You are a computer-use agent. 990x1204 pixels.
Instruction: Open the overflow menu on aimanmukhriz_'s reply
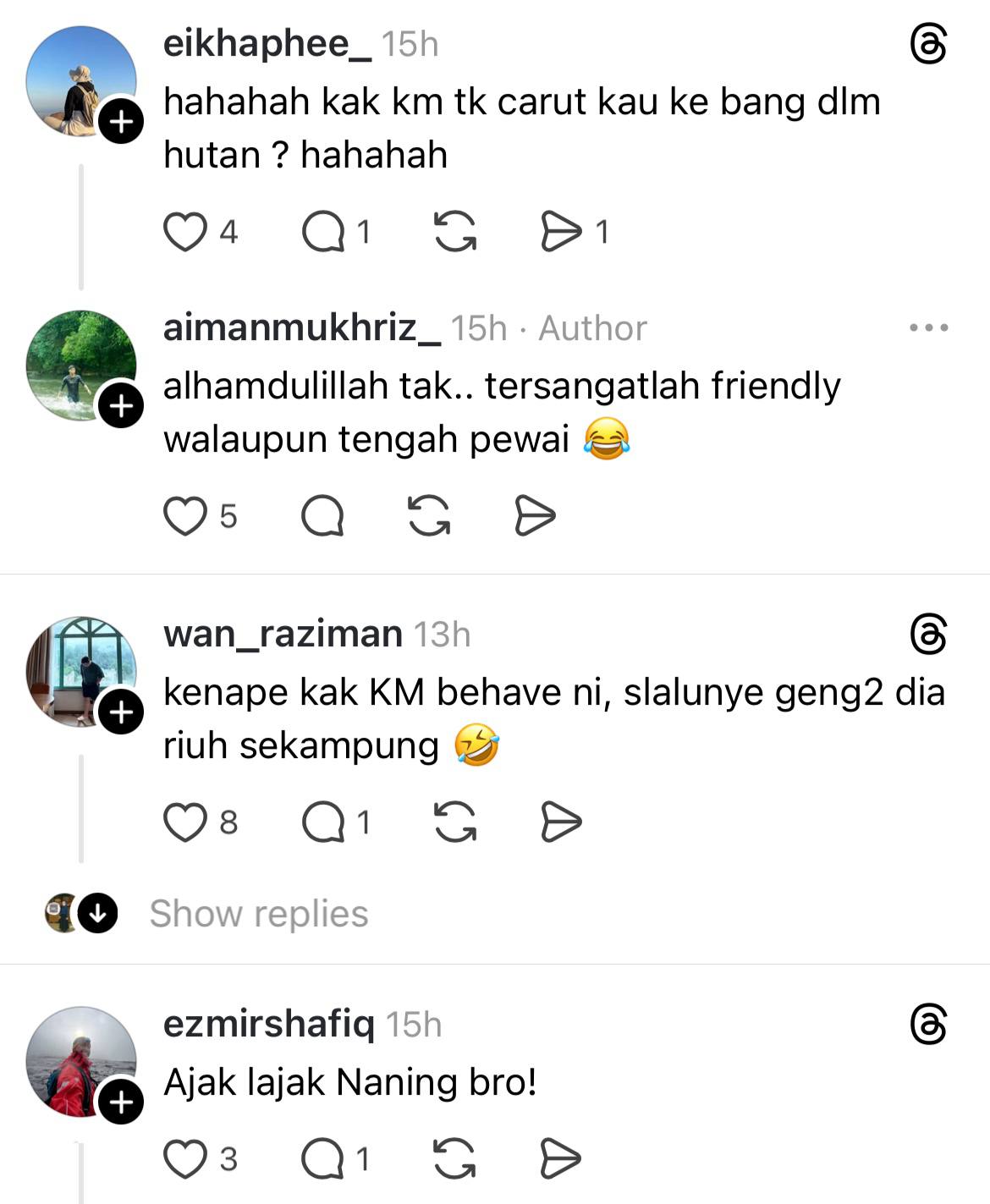click(x=928, y=327)
